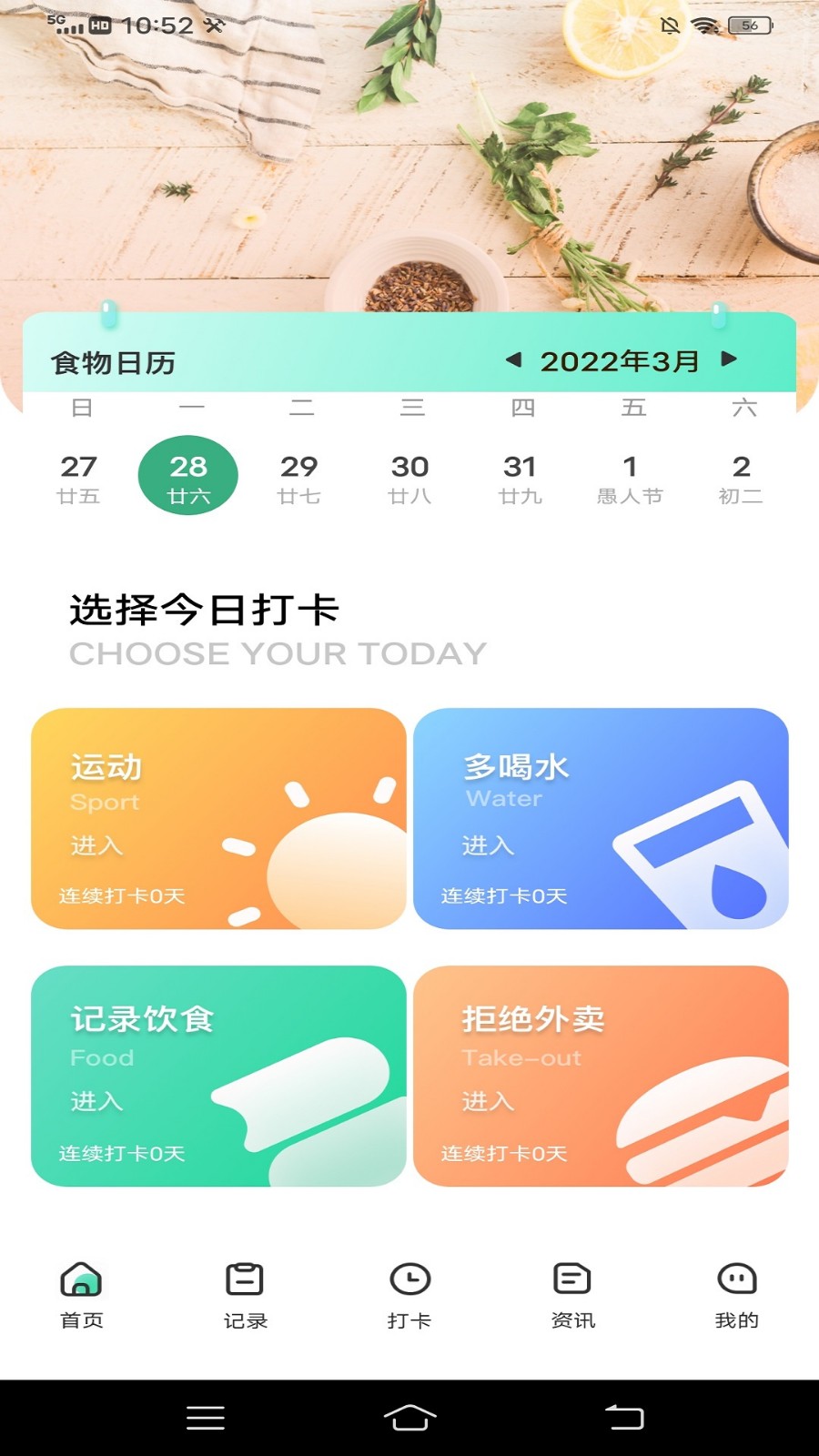Open the 首页 (Home) tab icon
This screenshot has width=819, height=1456.
(81, 1278)
